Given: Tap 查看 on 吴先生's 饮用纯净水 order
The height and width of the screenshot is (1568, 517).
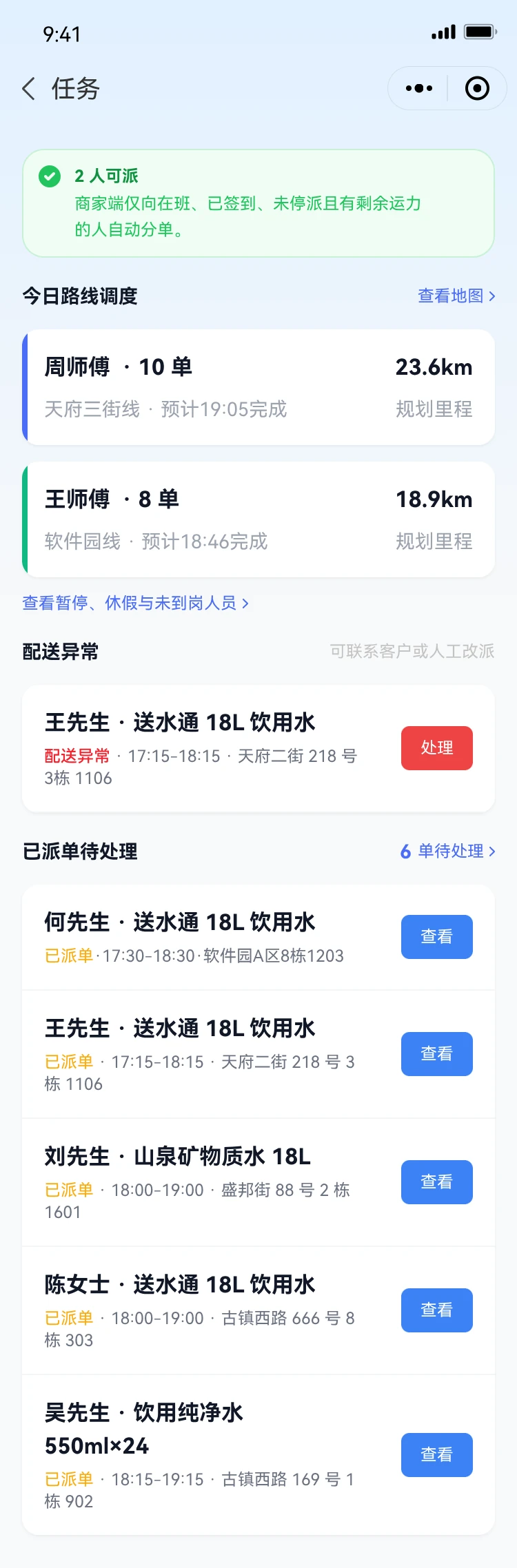Looking at the screenshot, I should coord(437,1455).
